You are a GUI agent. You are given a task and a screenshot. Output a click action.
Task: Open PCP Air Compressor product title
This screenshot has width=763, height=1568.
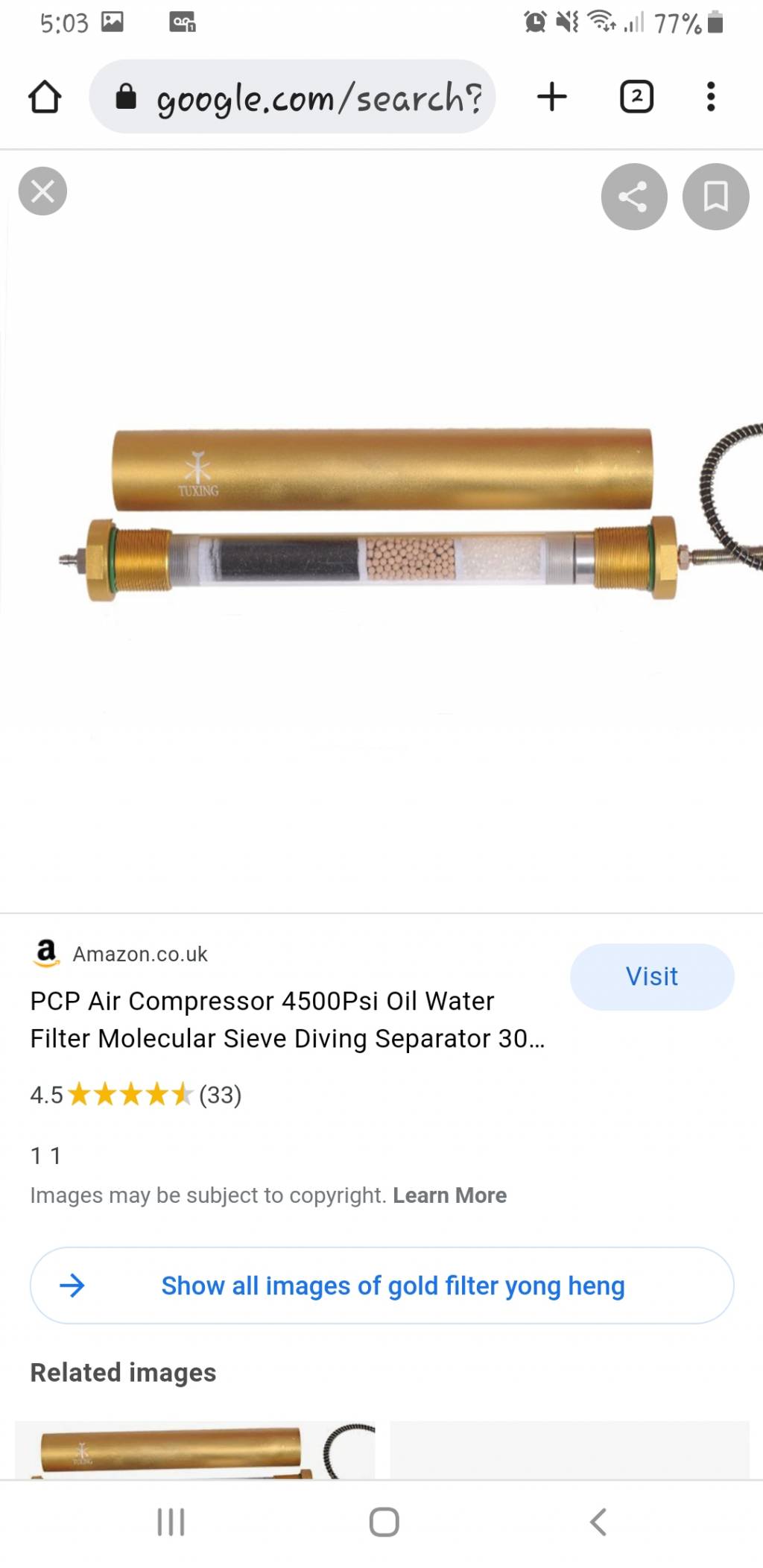[287, 1019]
